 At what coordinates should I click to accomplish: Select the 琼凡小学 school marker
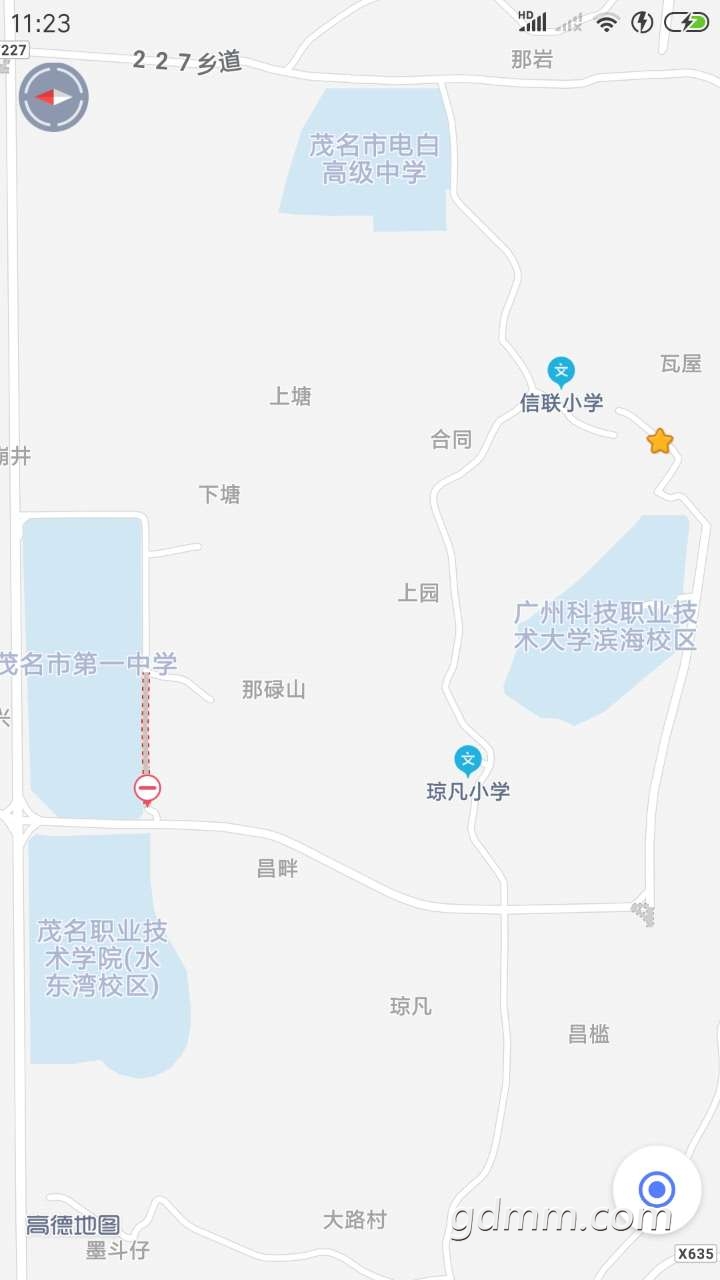coord(467,760)
